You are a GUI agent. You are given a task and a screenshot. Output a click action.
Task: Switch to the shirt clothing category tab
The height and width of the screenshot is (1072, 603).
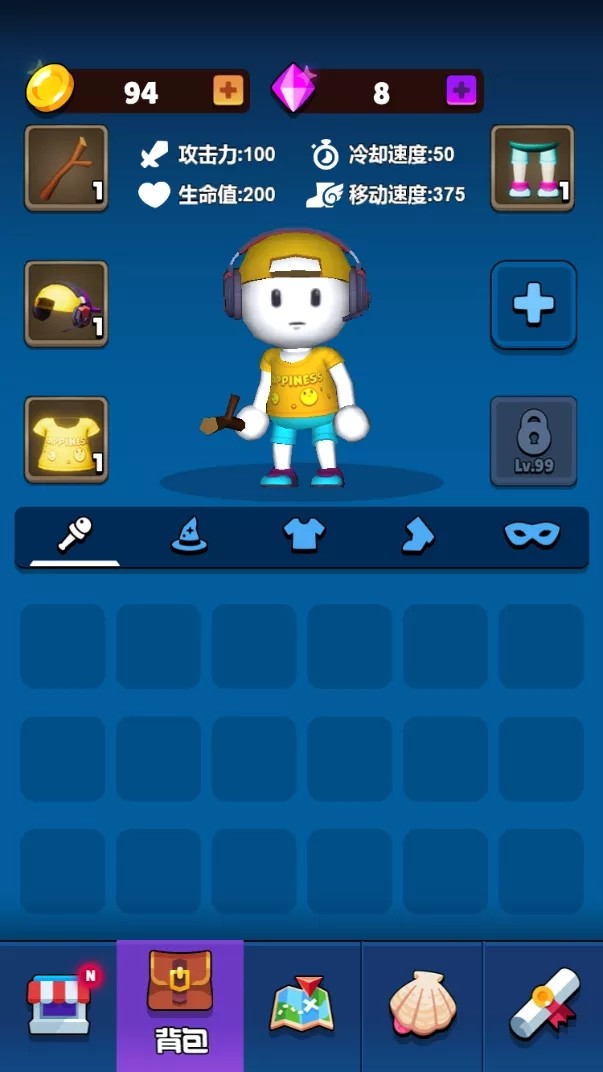click(x=304, y=536)
